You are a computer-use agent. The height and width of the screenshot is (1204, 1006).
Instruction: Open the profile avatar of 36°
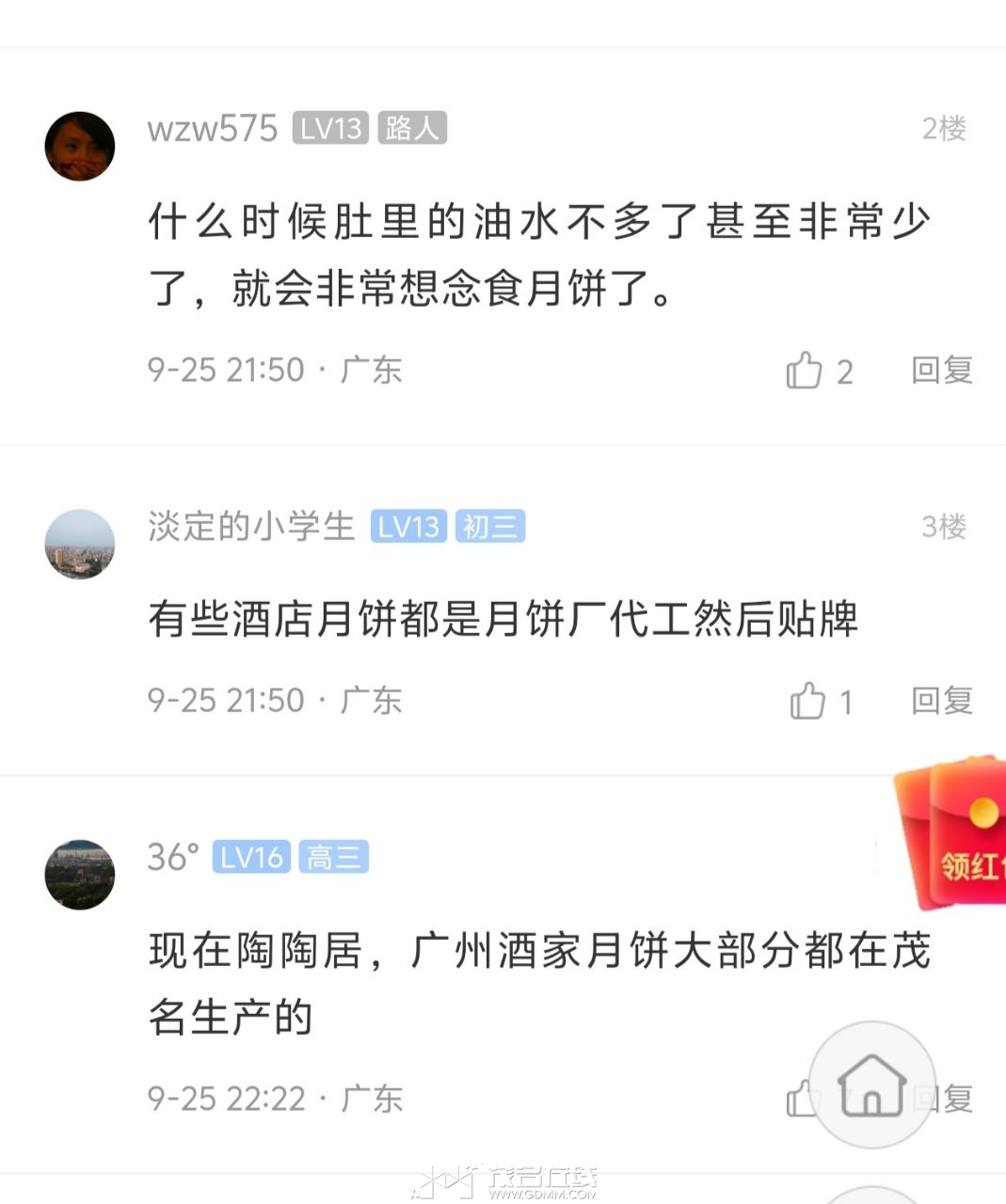pyautogui.click(x=80, y=875)
